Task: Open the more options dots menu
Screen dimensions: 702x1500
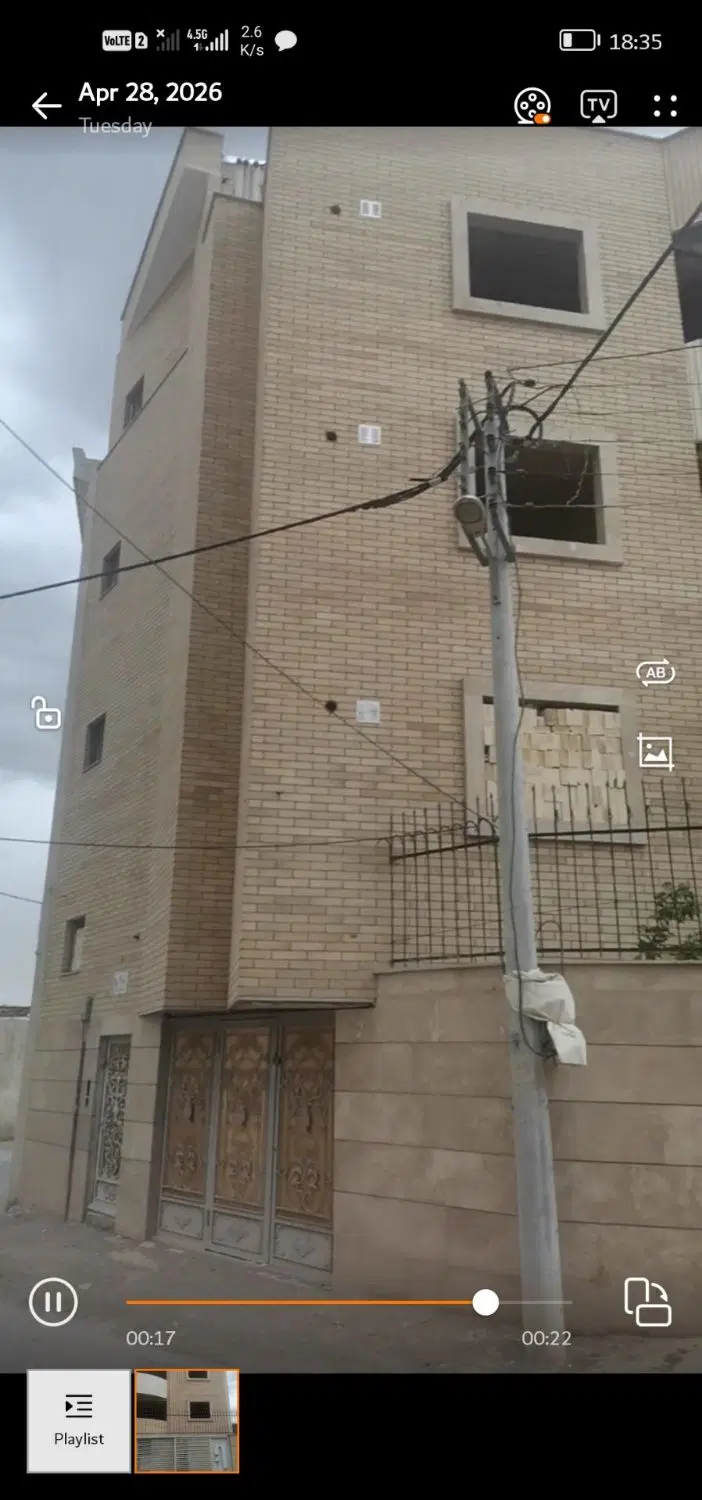Action: click(x=665, y=106)
